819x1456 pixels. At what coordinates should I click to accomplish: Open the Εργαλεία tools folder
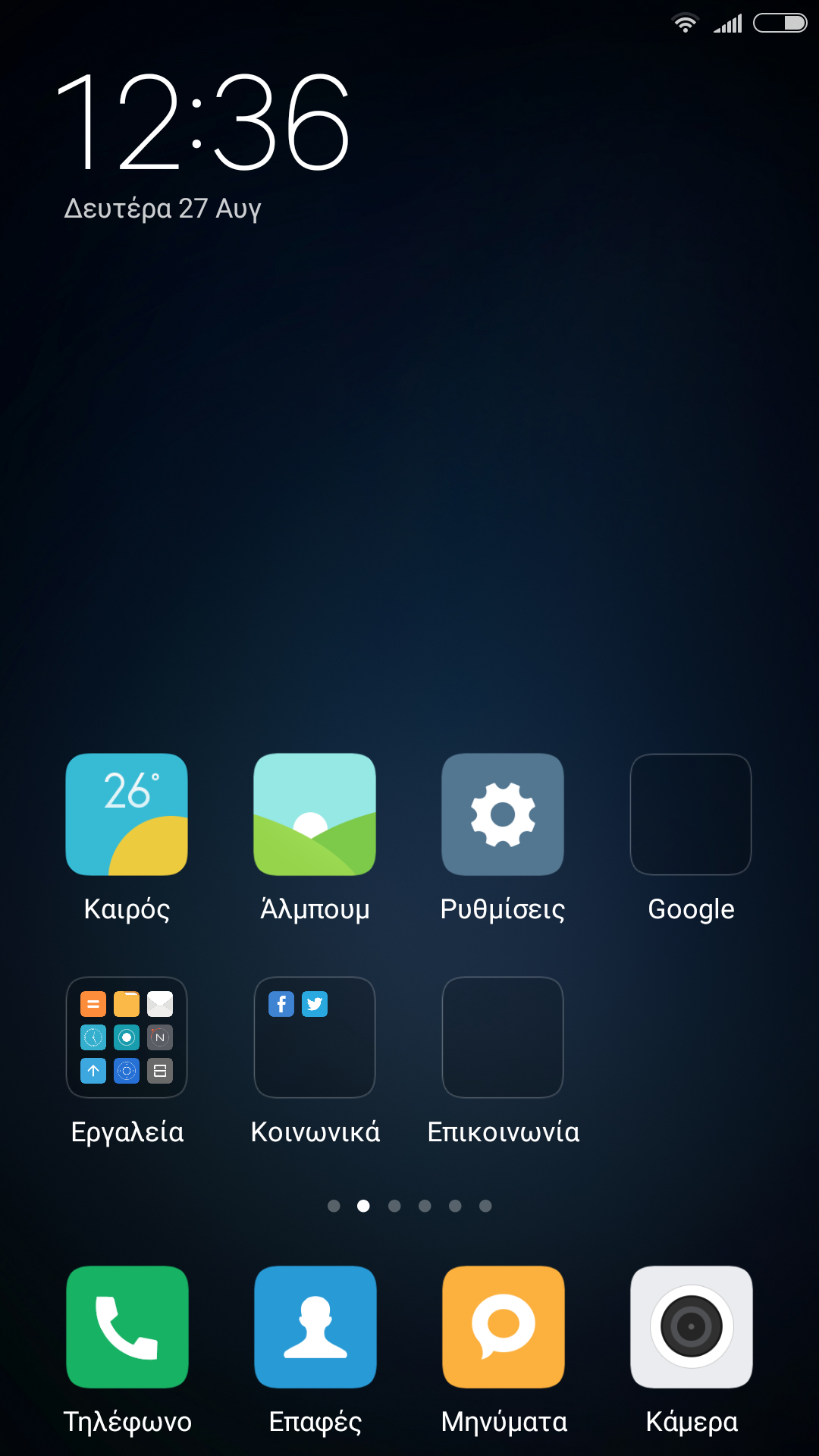(127, 1037)
